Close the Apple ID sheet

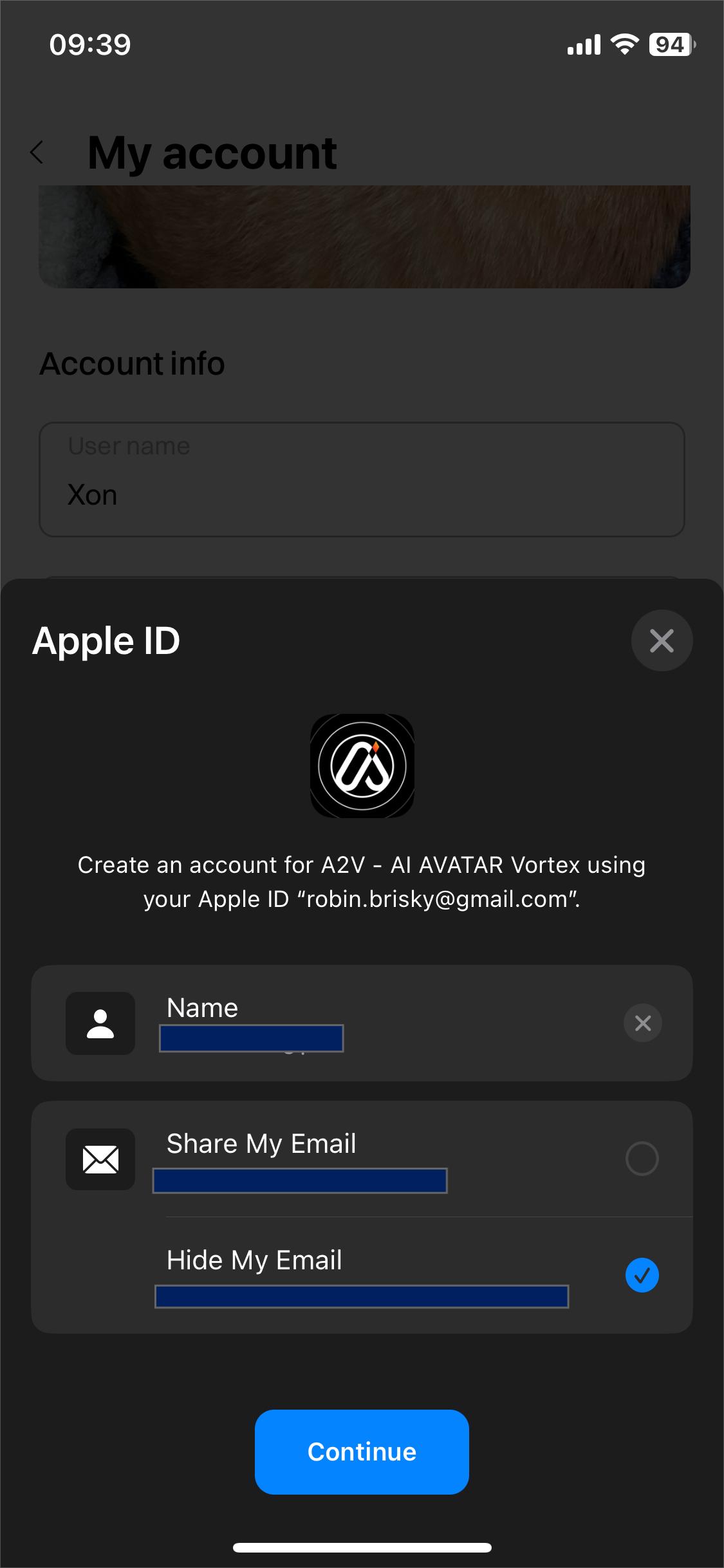662,640
